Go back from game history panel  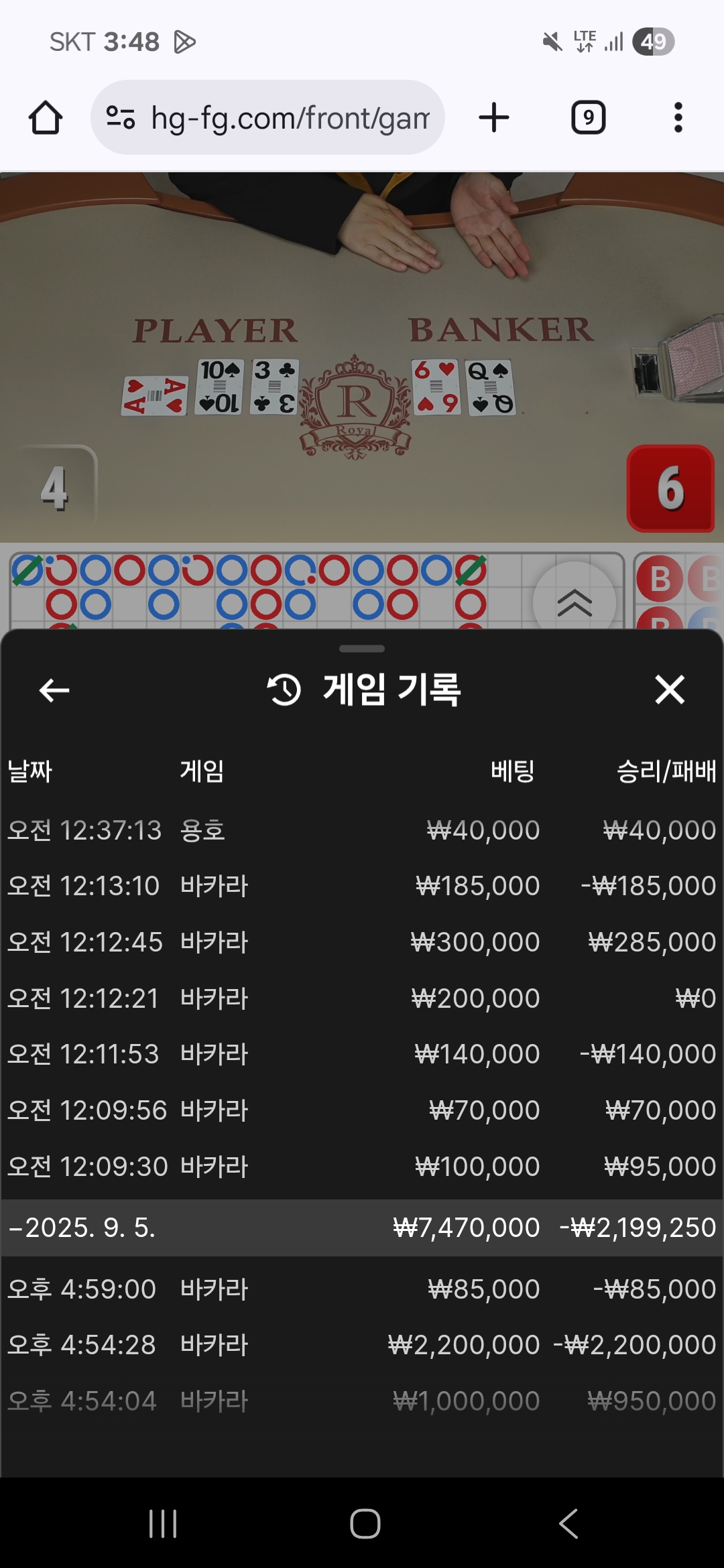click(54, 690)
